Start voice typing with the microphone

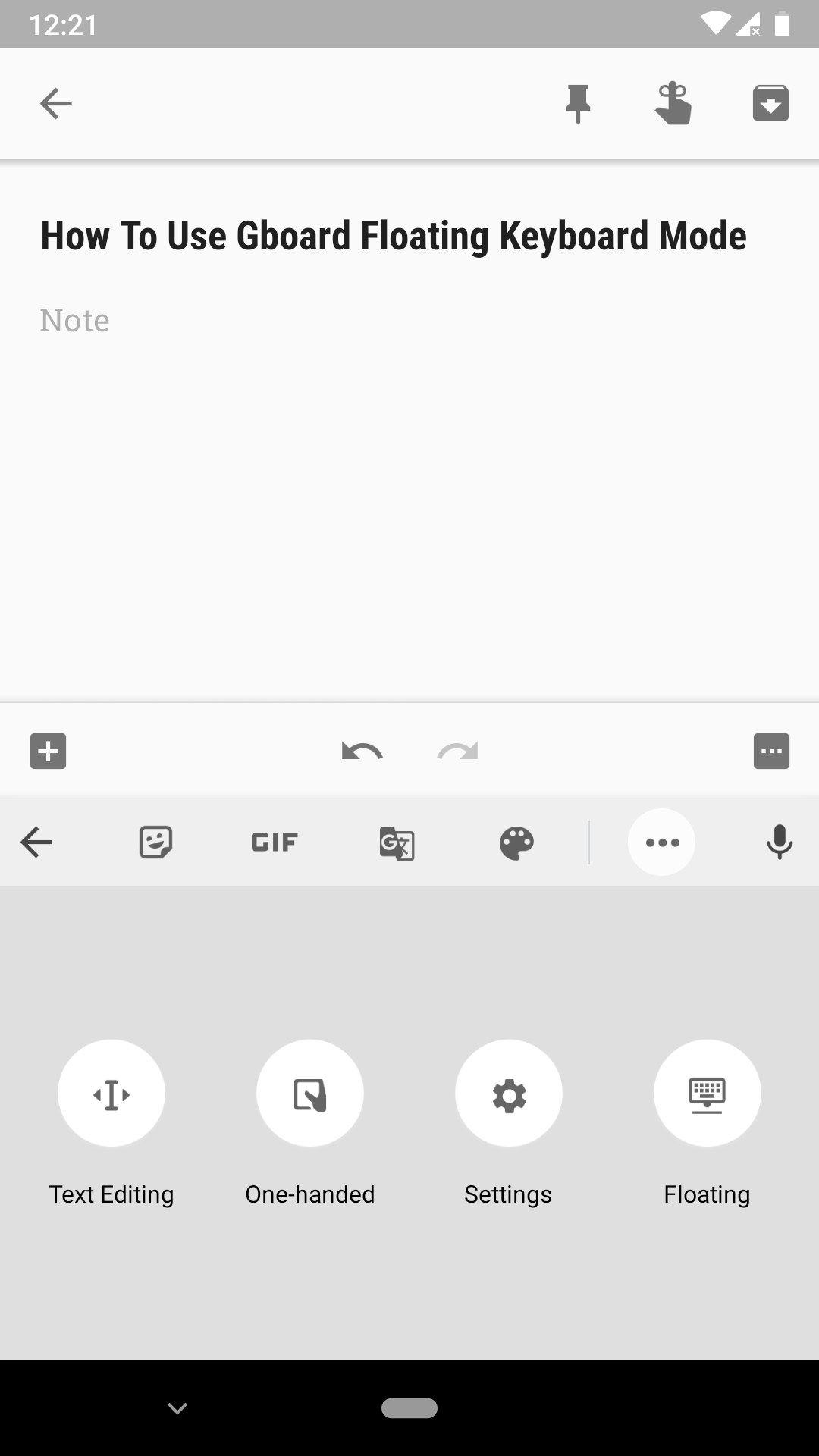(x=779, y=843)
